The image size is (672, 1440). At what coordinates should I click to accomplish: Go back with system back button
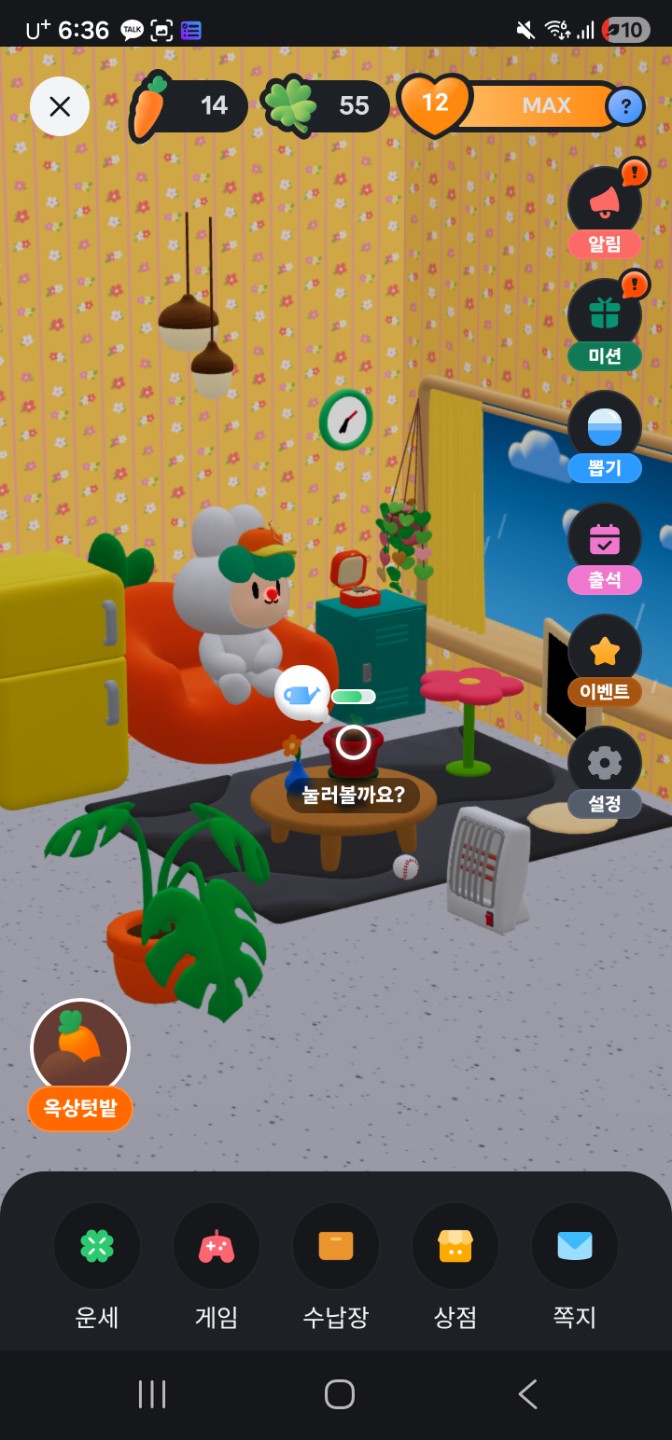[527, 1394]
